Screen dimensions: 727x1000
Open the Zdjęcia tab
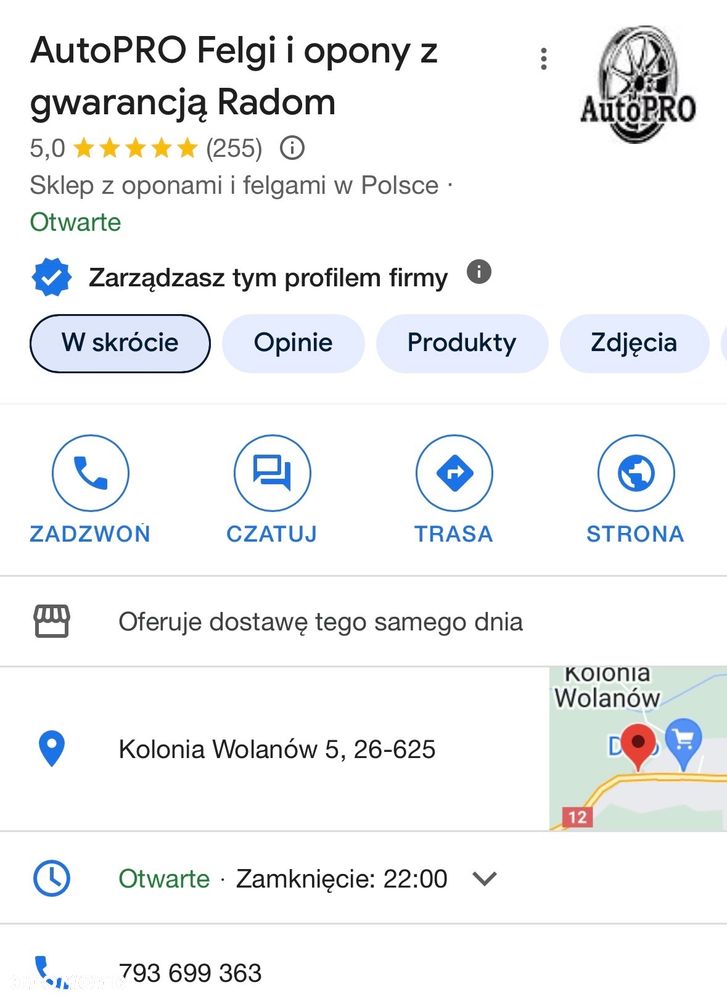point(634,343)
